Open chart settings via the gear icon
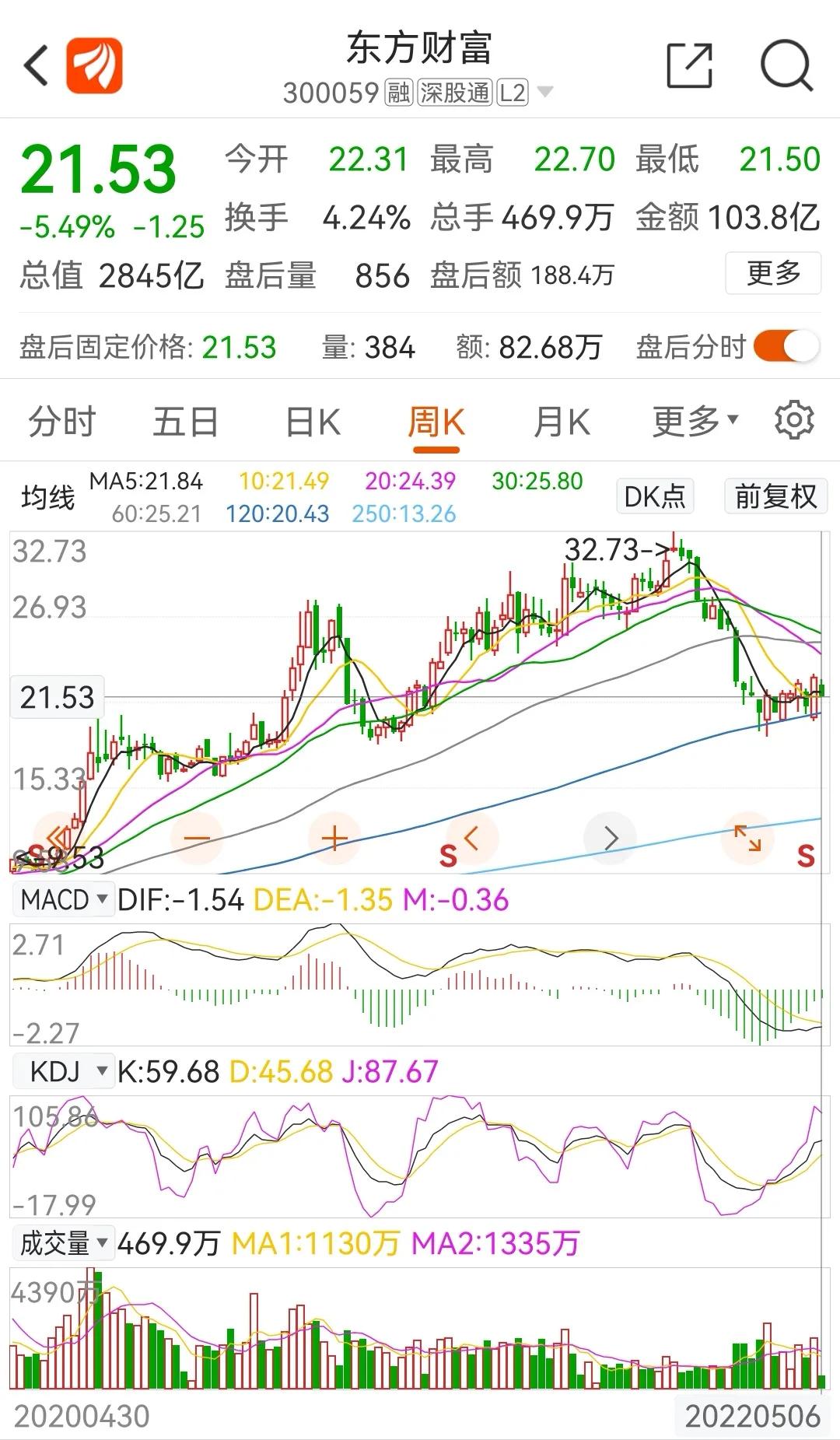The width and height of the screenshot is (840, 1440). point(795,420)
